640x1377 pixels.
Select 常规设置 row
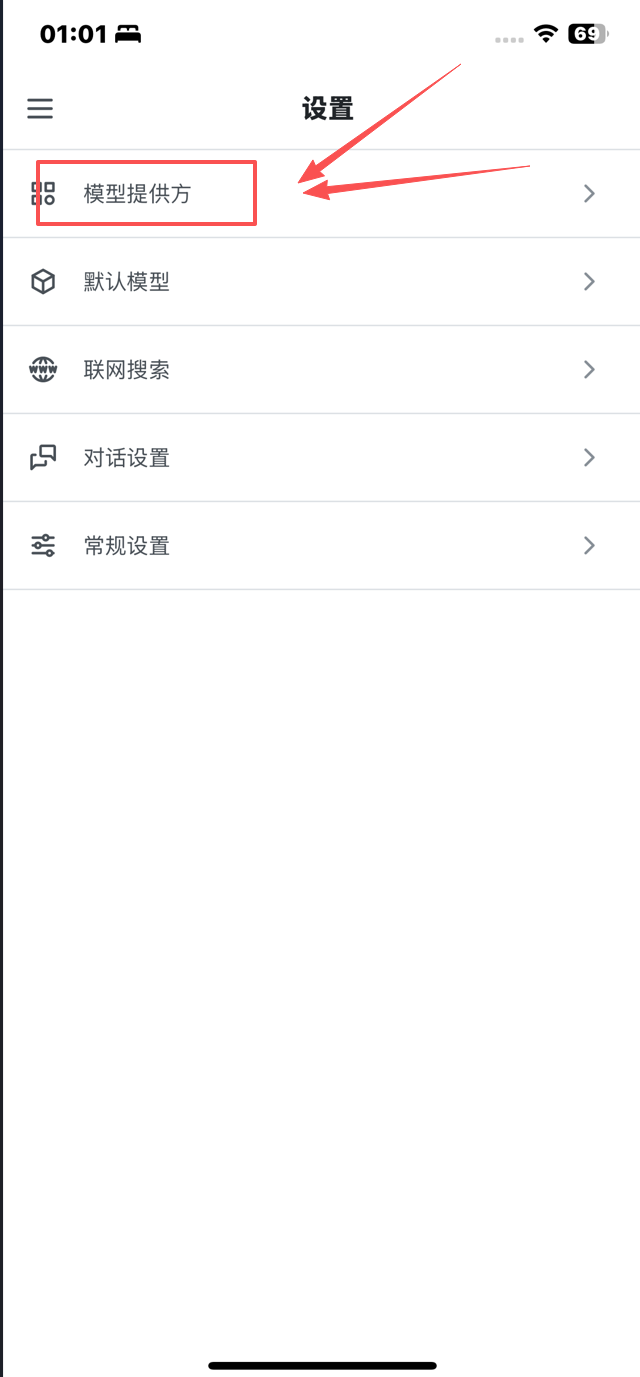[x=127, y=546]
